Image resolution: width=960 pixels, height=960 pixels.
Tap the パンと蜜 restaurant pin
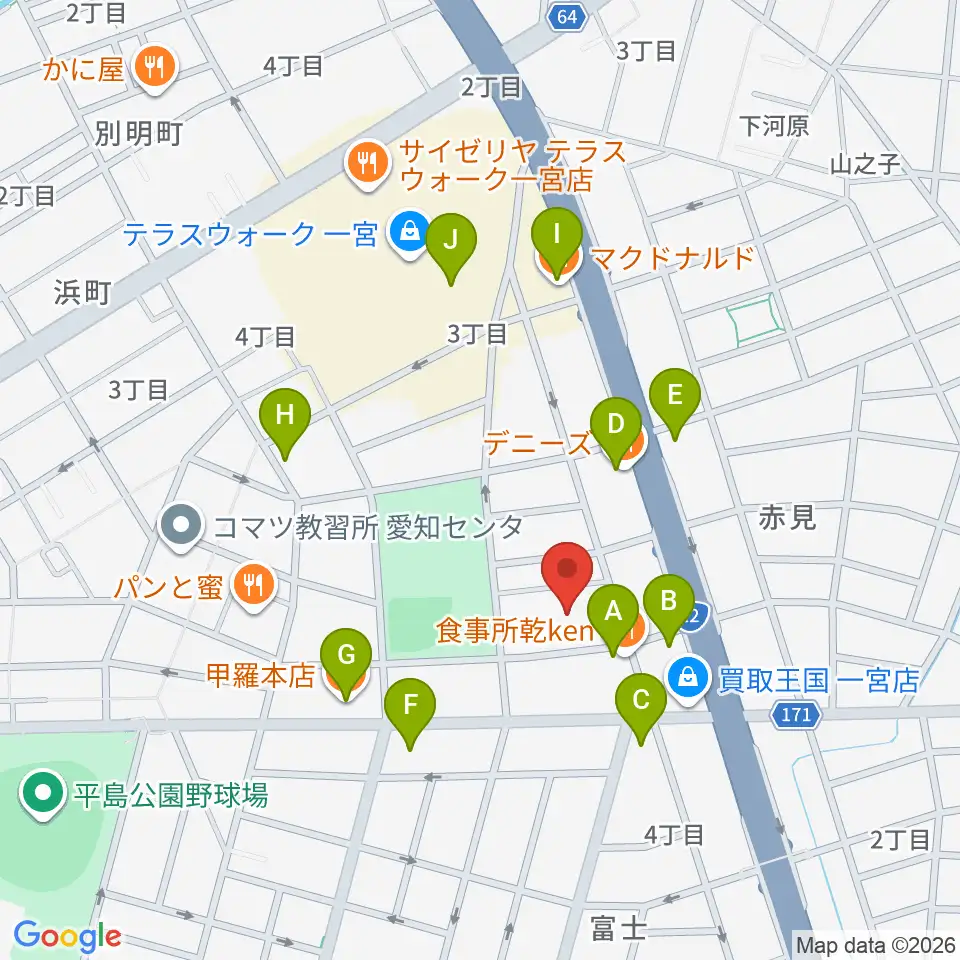click(x=248, y=583)
